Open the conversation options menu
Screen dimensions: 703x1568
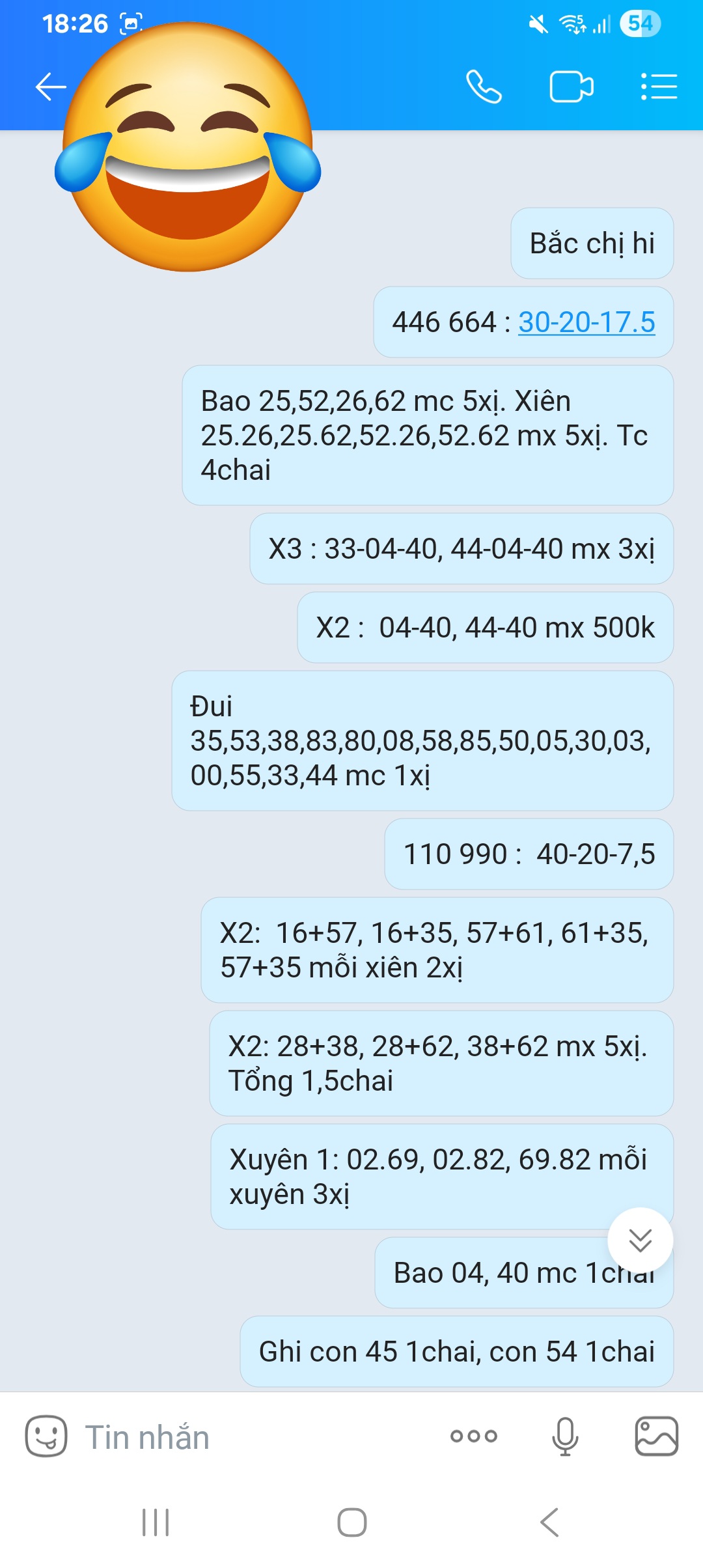[659, 87]
